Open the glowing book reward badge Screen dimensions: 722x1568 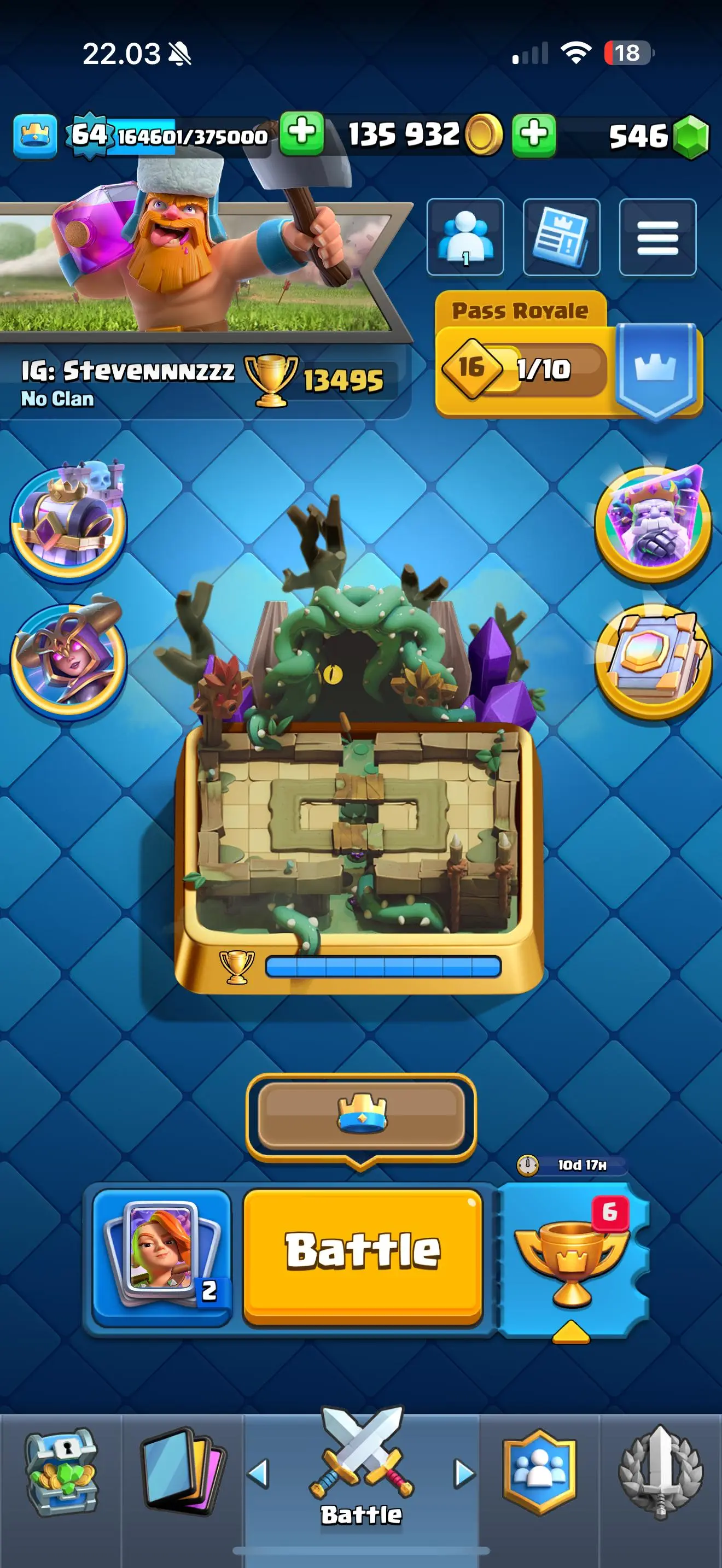tap(653, 660)
